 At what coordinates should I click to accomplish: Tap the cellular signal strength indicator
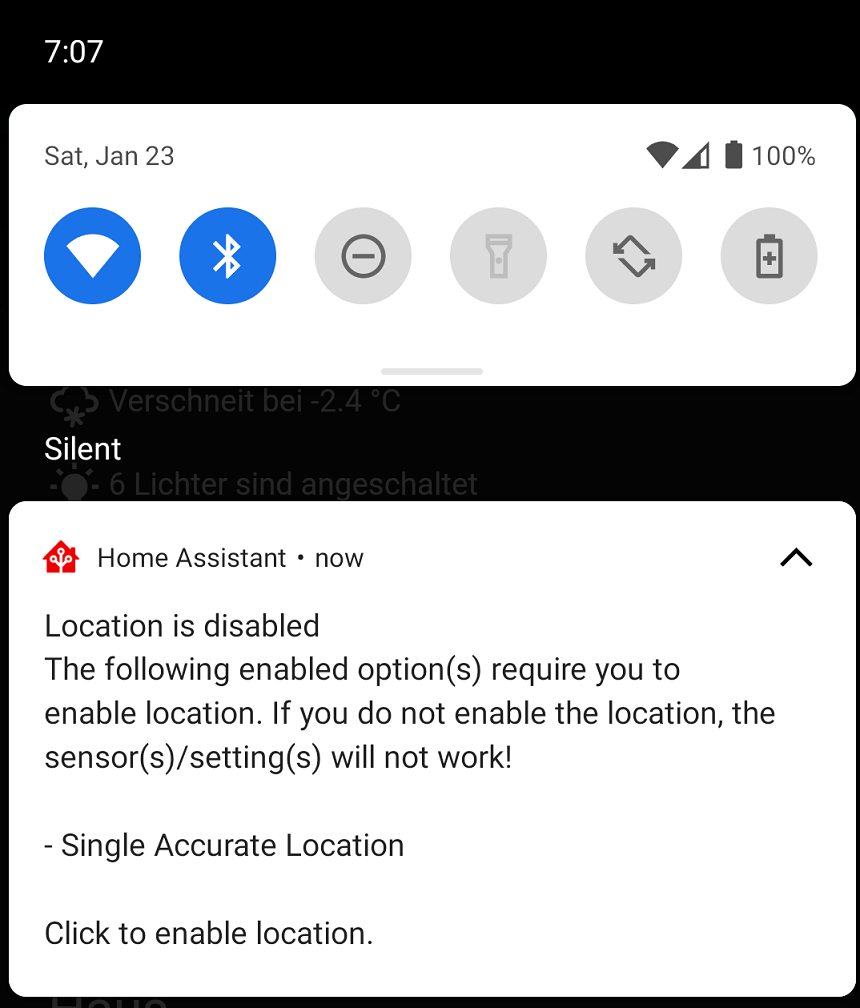696,155
